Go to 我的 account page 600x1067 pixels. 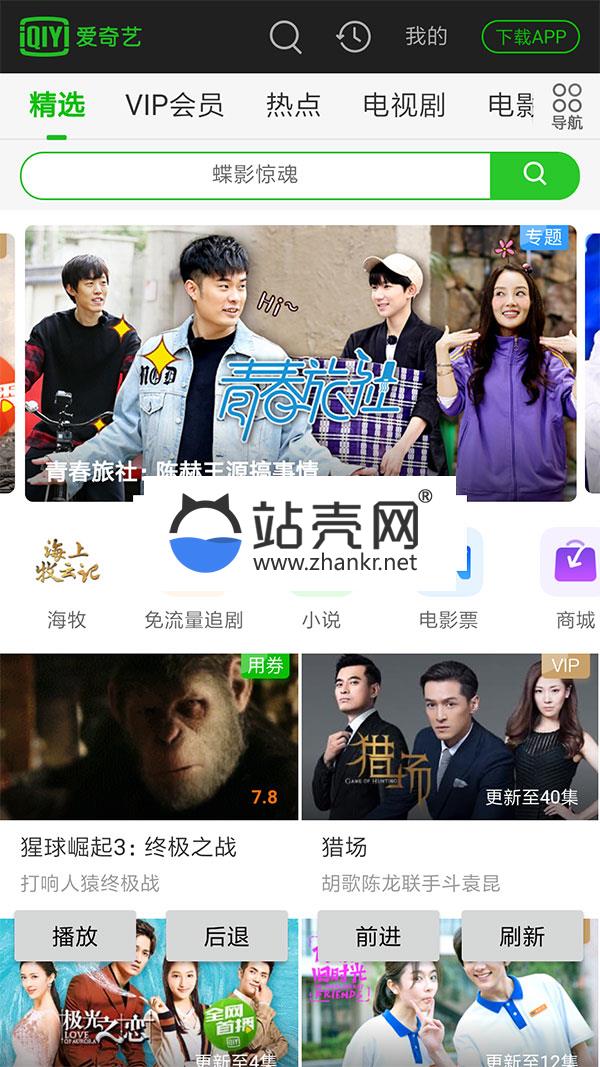[x=426, y=37]
